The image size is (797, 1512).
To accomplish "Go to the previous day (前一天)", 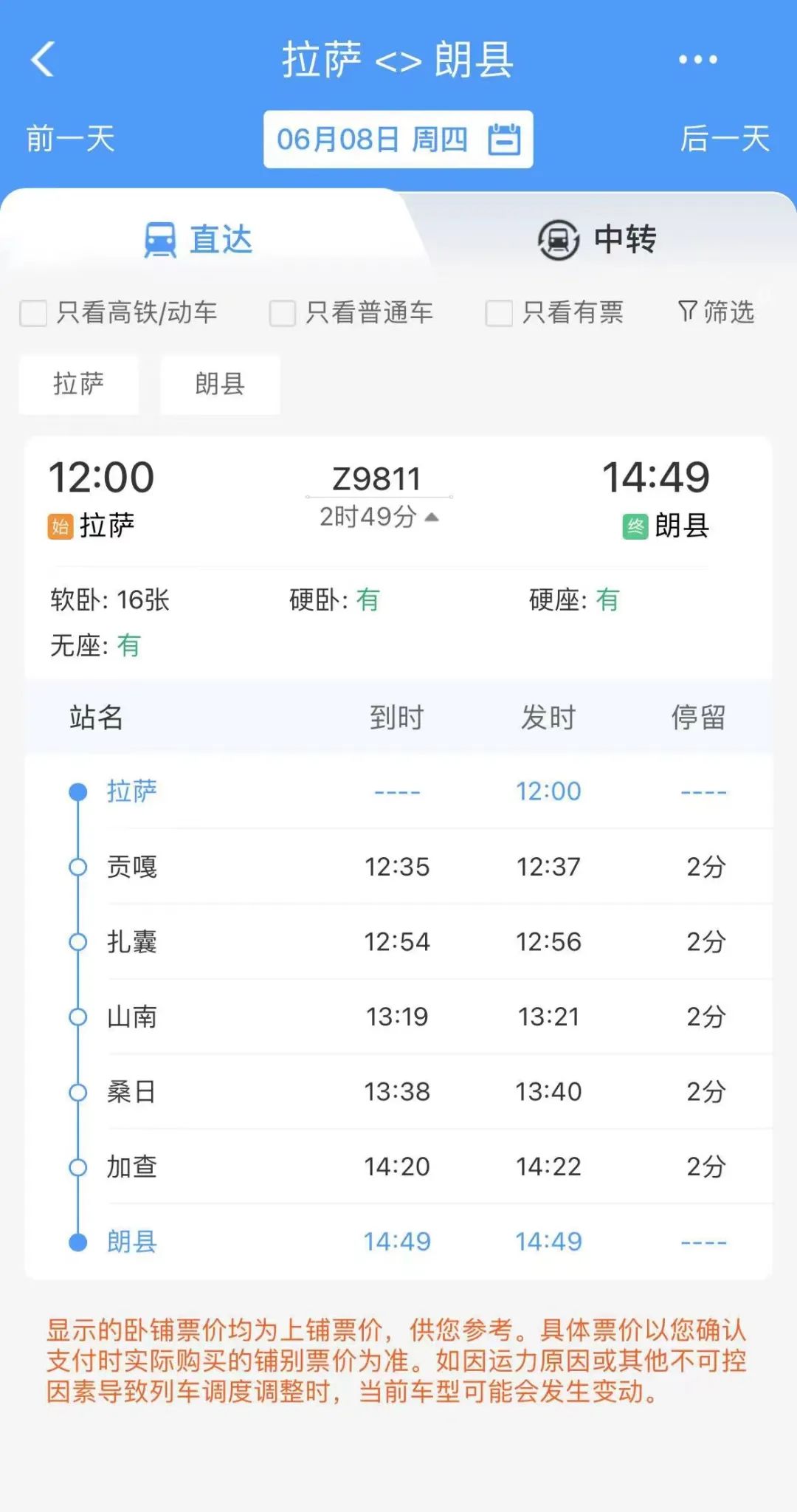I will pyautogui.click(x=71, y=139).
